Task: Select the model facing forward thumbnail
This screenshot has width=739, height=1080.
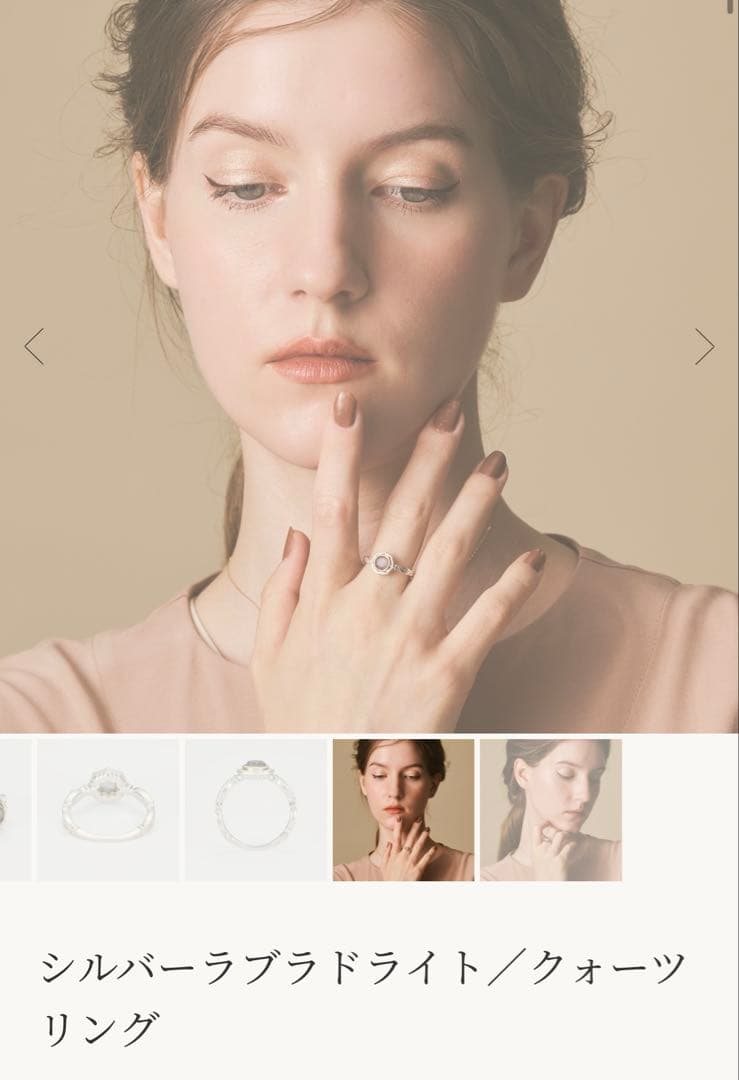Action: [x=403, y=810]
